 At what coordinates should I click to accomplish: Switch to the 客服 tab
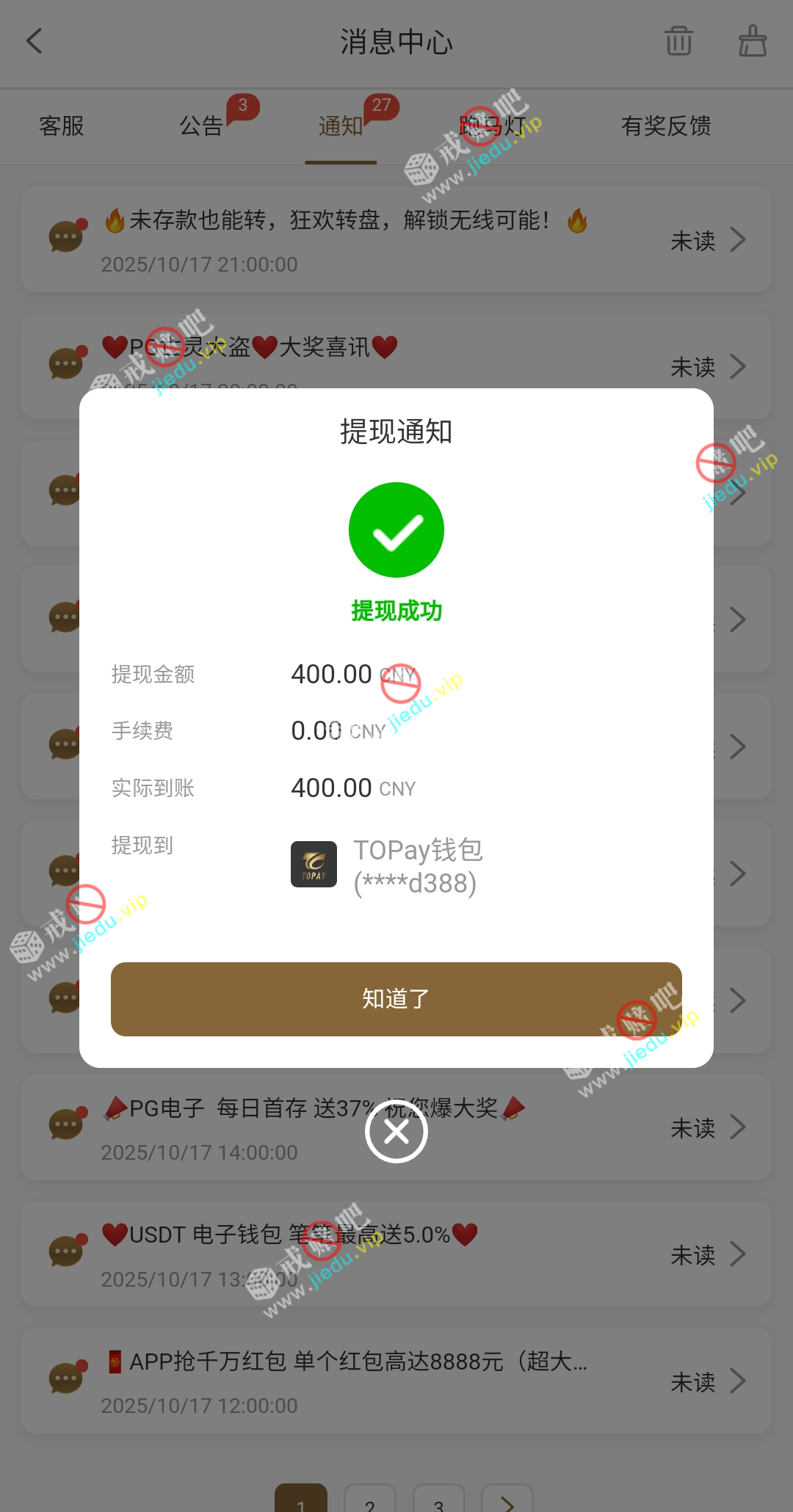62,126
